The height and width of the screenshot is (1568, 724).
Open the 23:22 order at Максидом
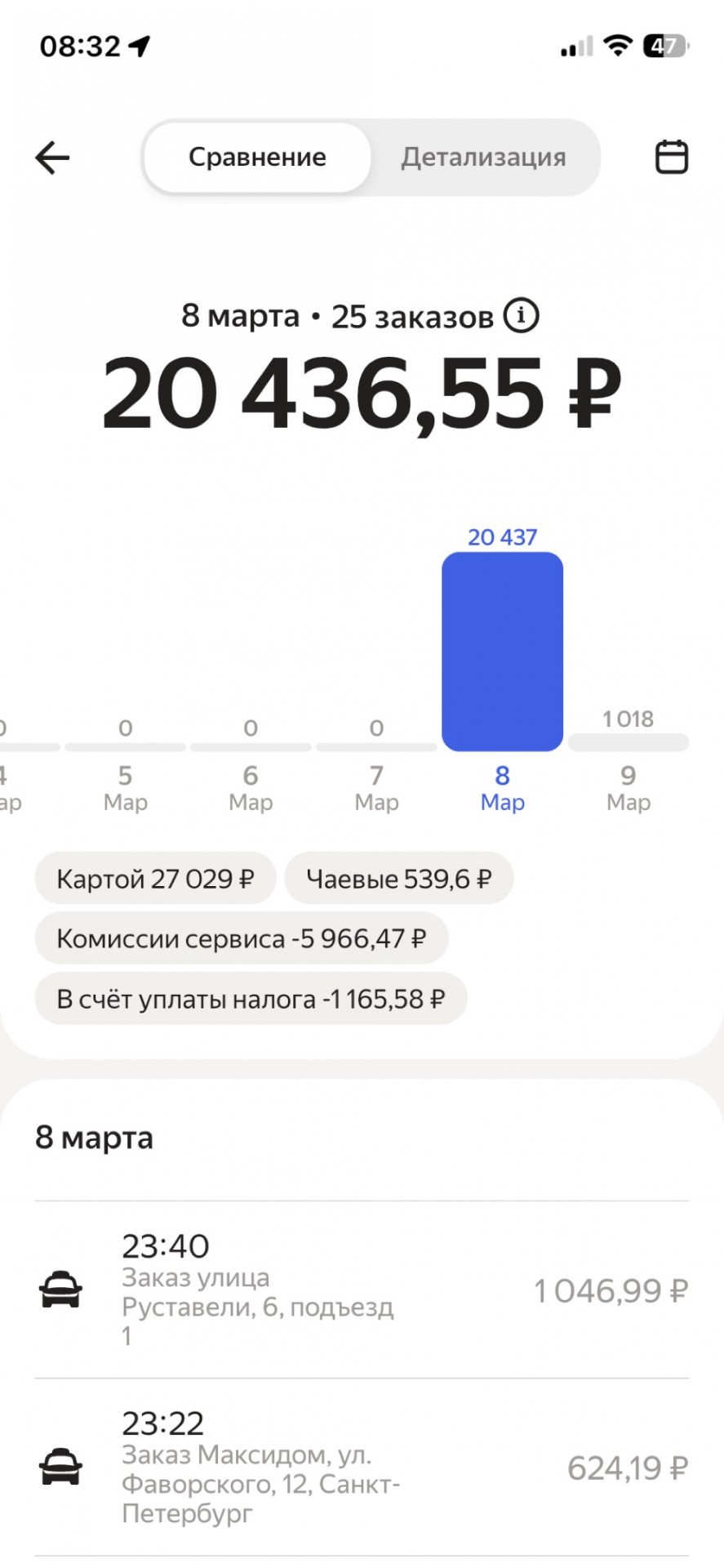(362, 1468)
